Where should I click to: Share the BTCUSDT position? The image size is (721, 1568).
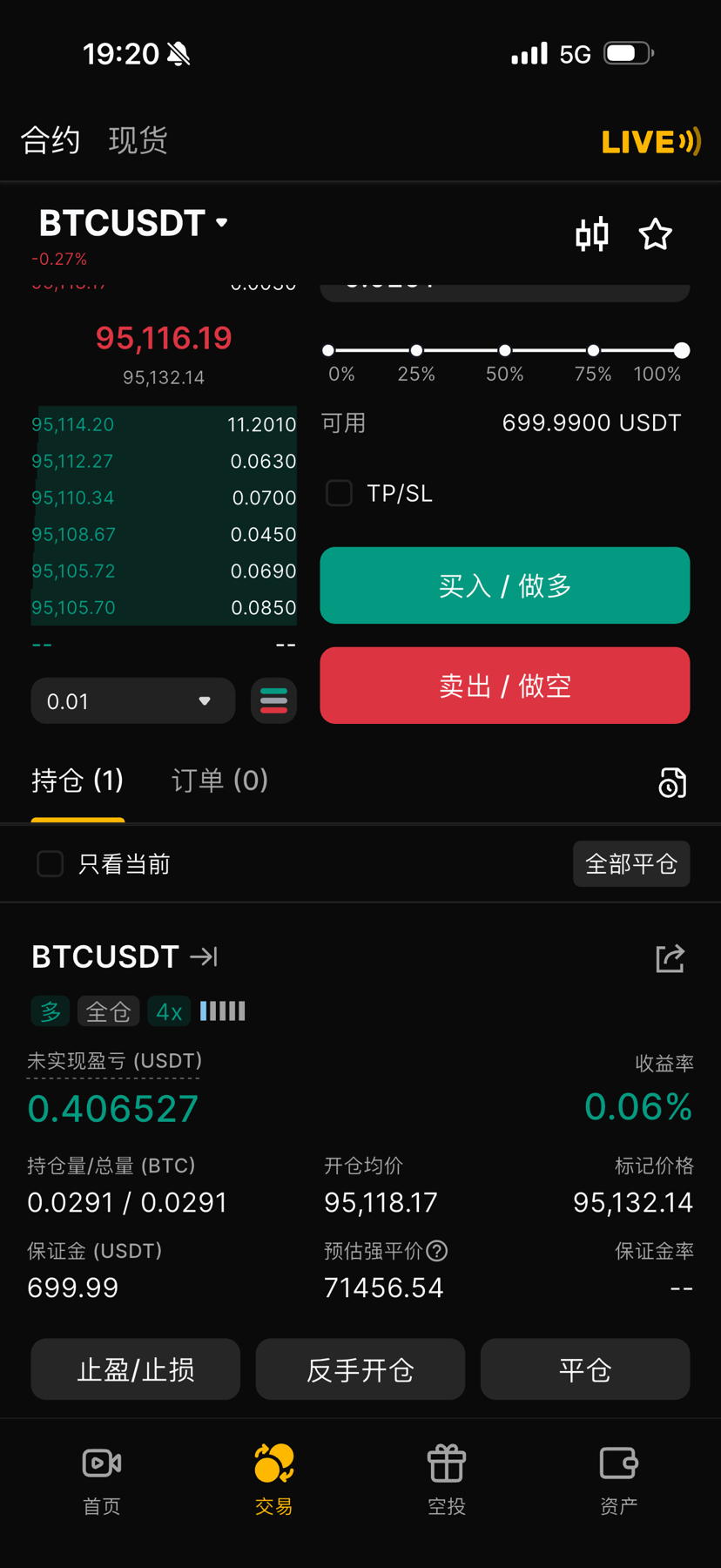coord(670,958)
